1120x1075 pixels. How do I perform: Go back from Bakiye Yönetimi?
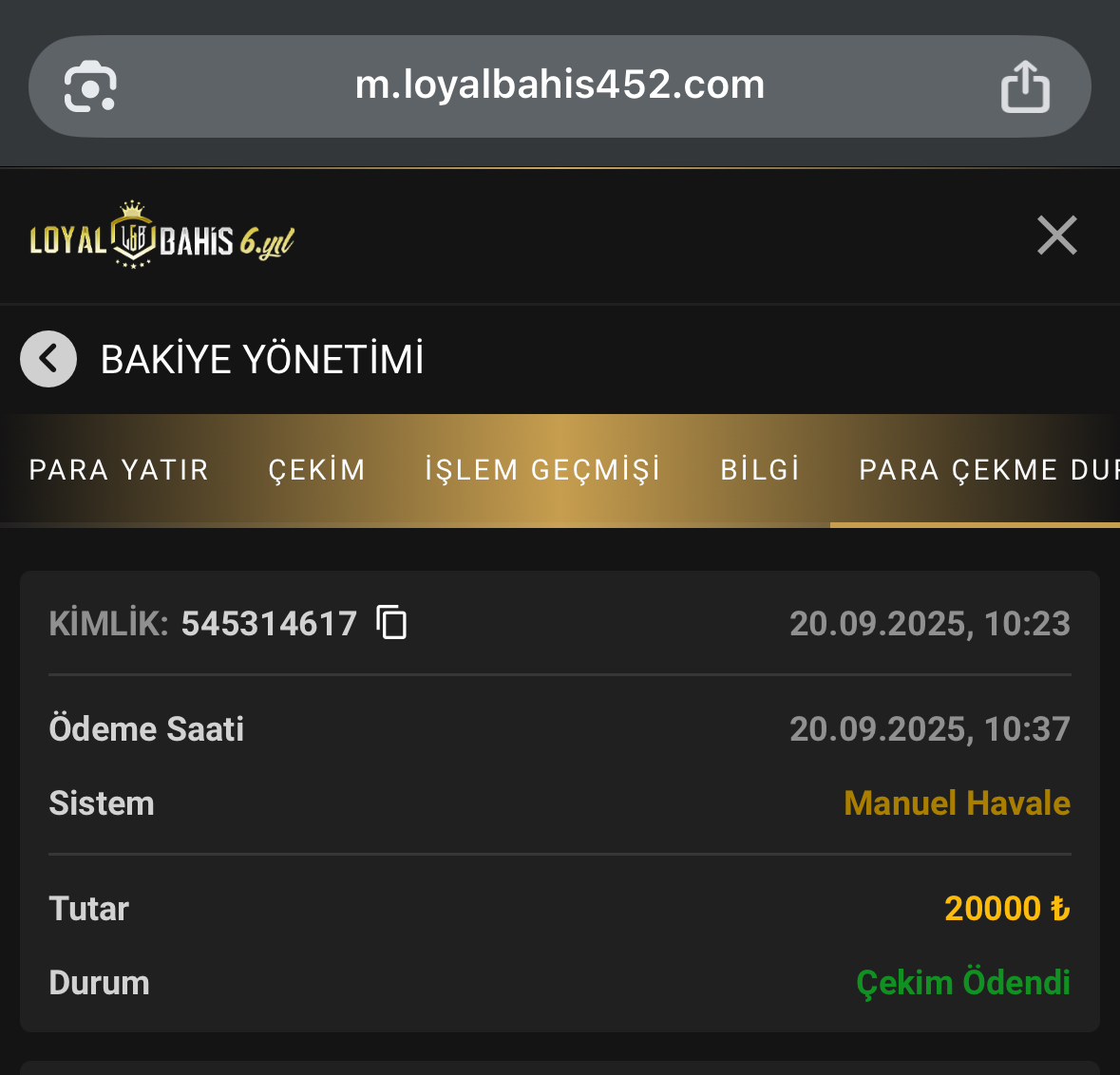48,359
